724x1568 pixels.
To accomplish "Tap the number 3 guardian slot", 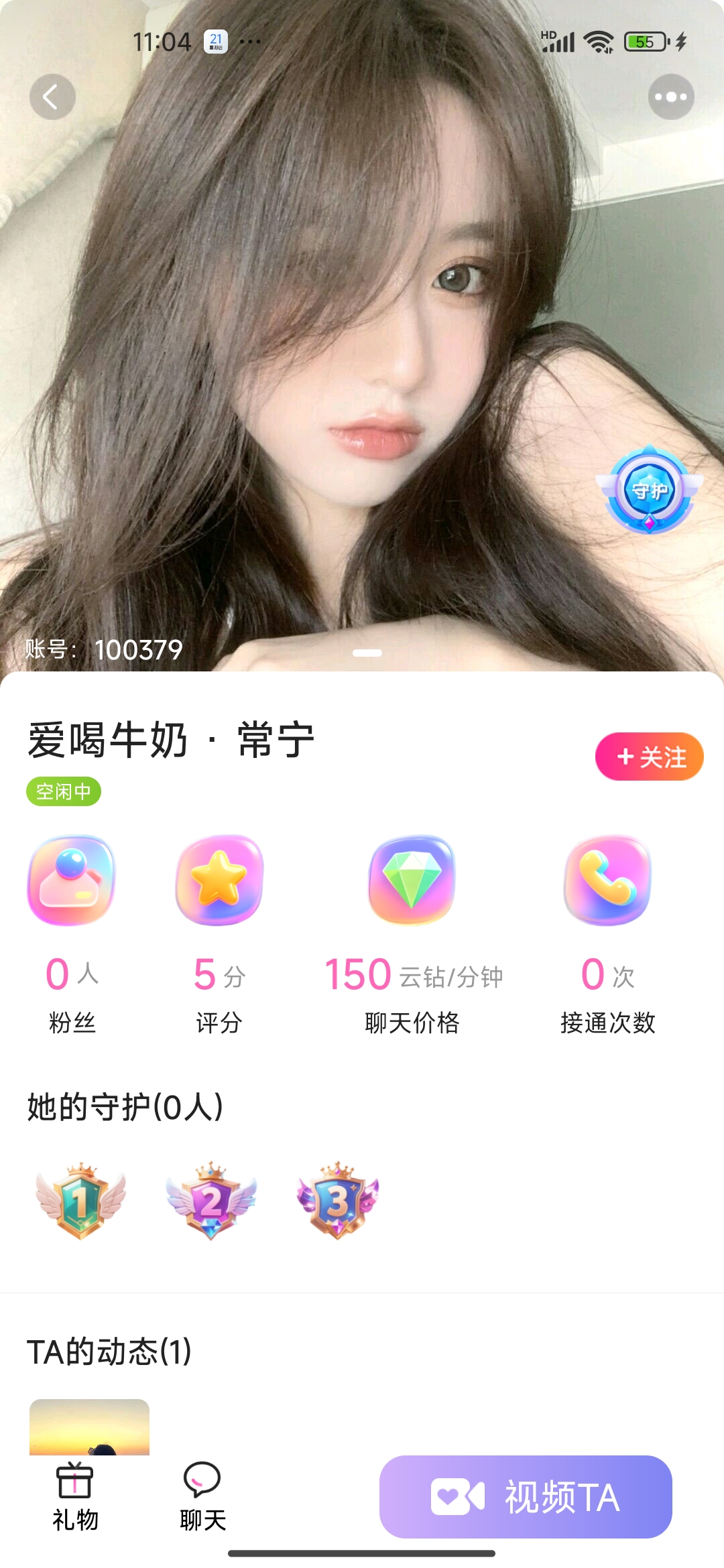I will click(x=338, y=1200).
